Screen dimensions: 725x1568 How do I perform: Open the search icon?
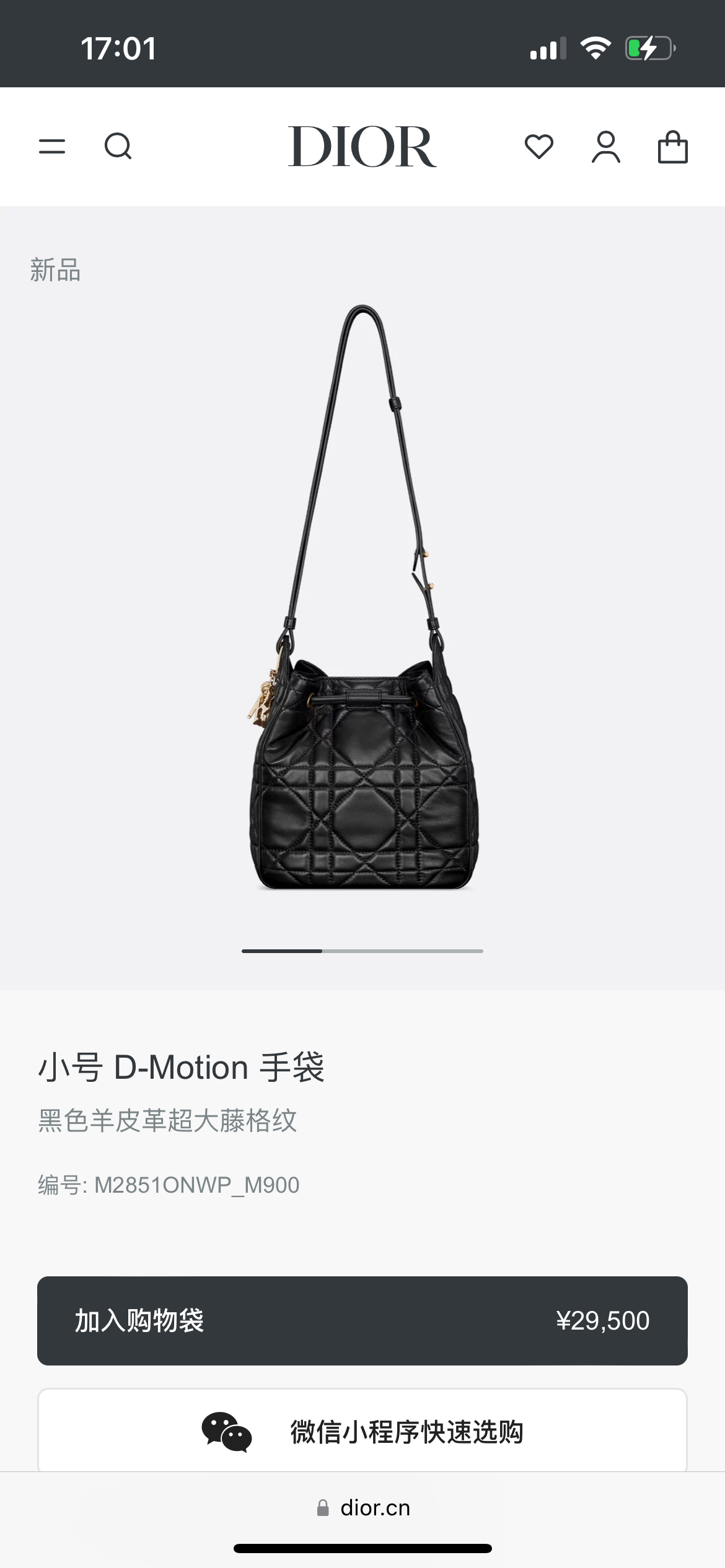tap(118, 147)
